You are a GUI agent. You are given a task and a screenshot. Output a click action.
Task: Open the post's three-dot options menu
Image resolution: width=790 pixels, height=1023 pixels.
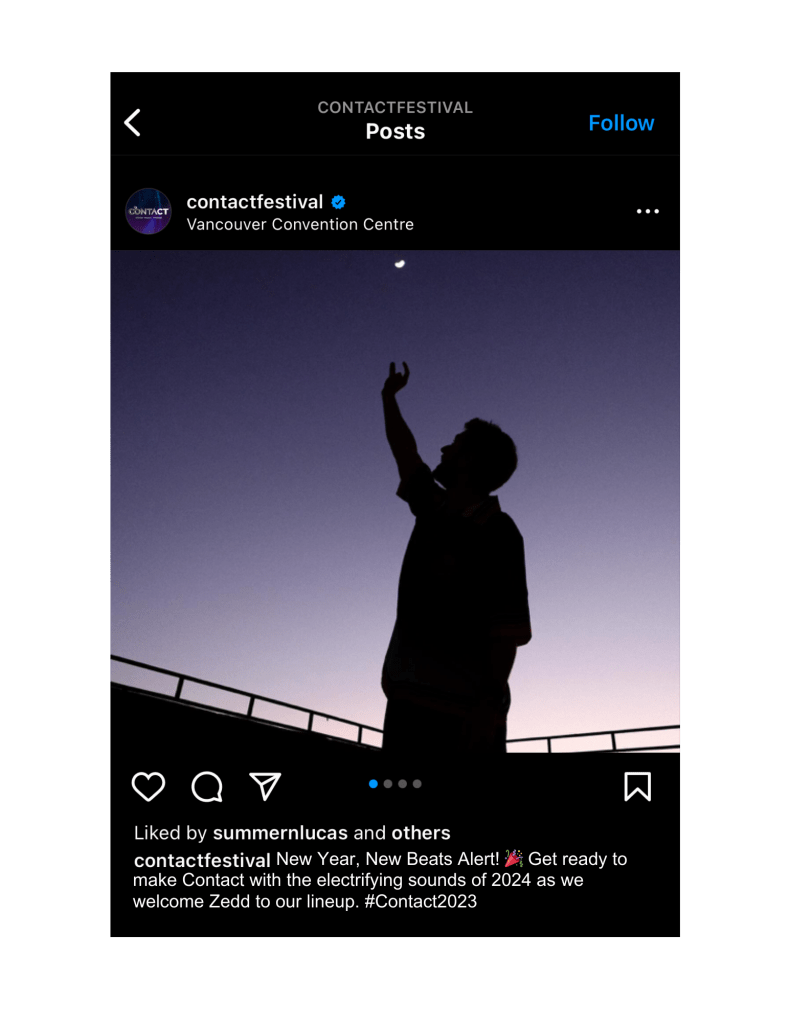tap(648, 211)
